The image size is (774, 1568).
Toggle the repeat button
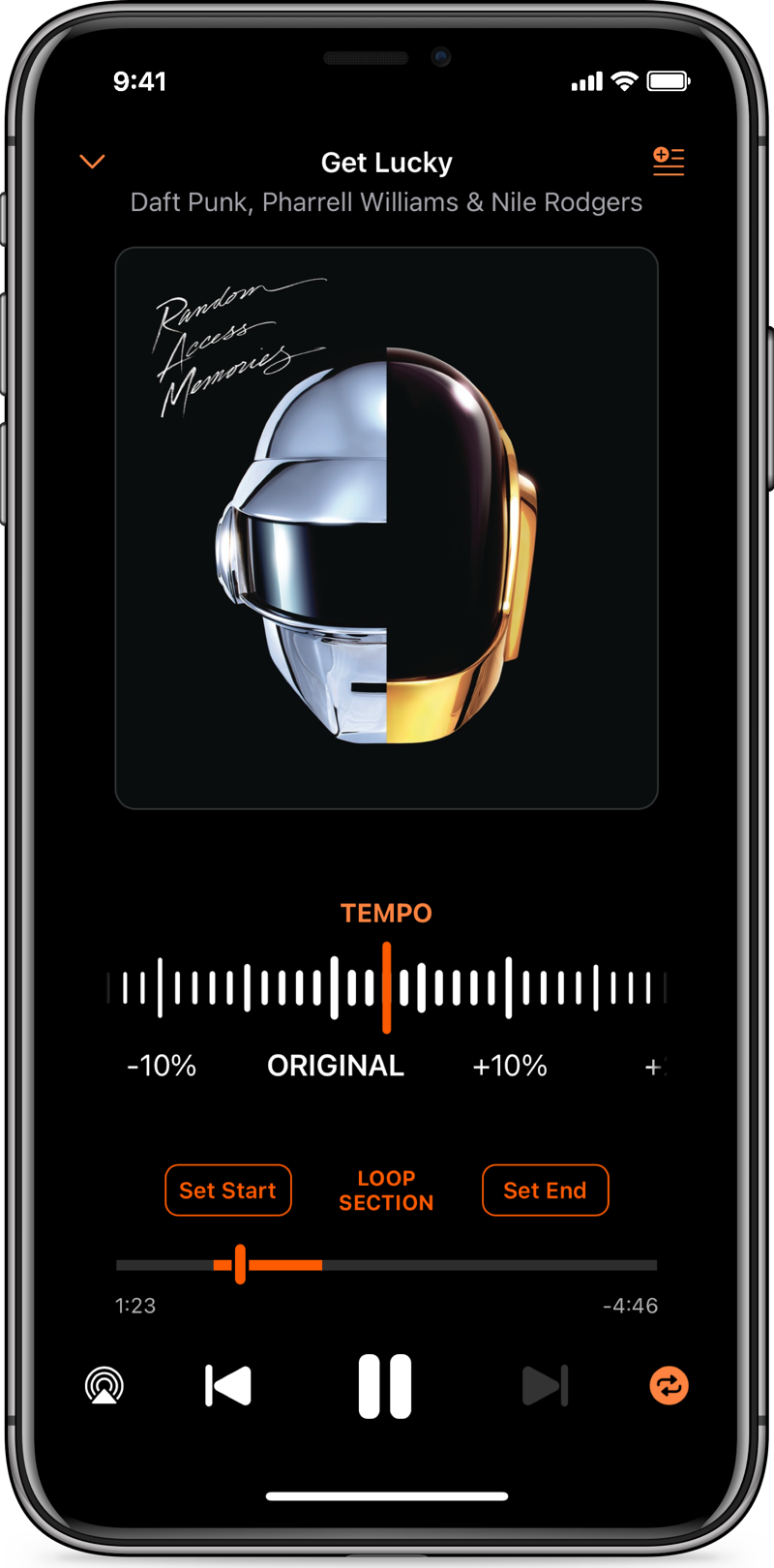pyautogui.click(x=669, y=1385)
